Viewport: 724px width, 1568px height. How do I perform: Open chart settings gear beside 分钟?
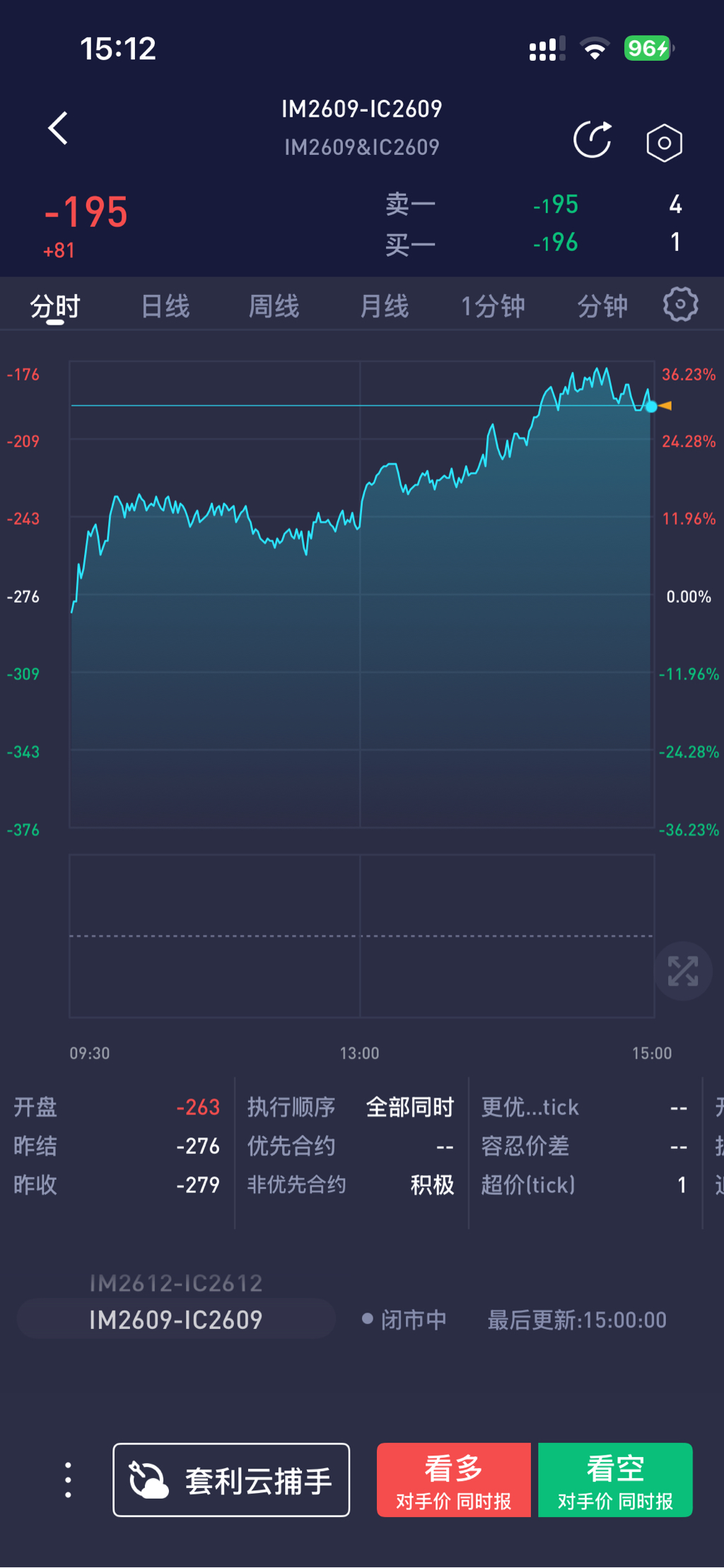coord(680,305)
